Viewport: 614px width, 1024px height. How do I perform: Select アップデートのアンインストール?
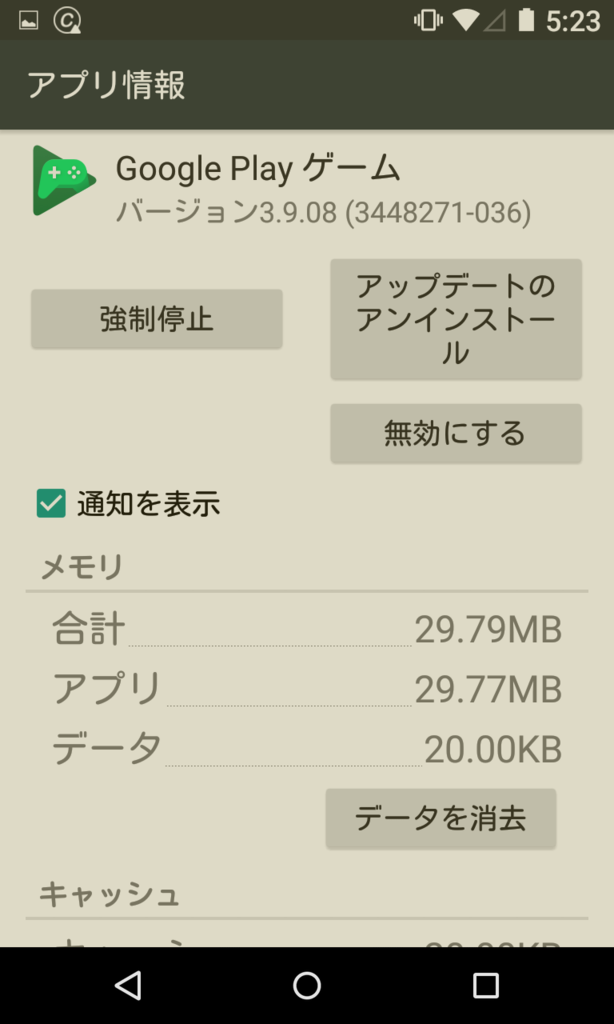[x=456, y=319]
